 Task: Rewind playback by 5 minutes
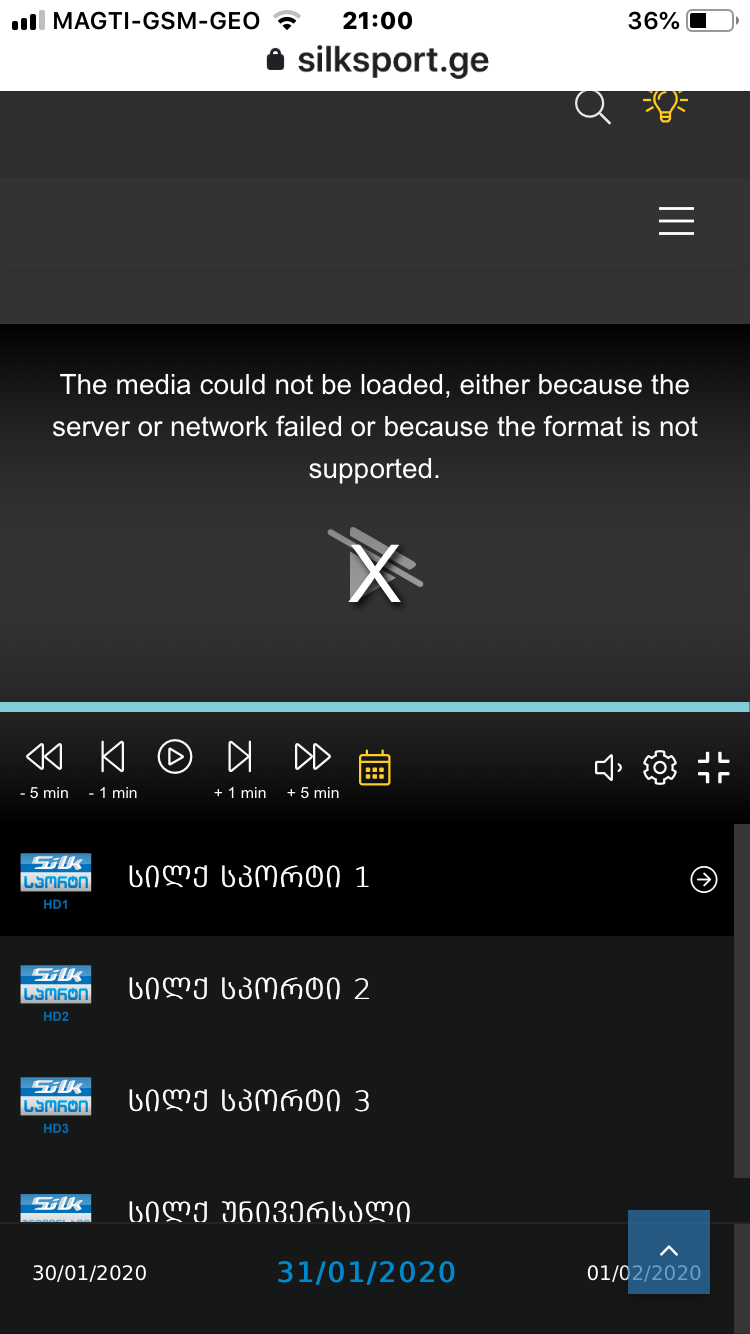click(x=44, y=758)
